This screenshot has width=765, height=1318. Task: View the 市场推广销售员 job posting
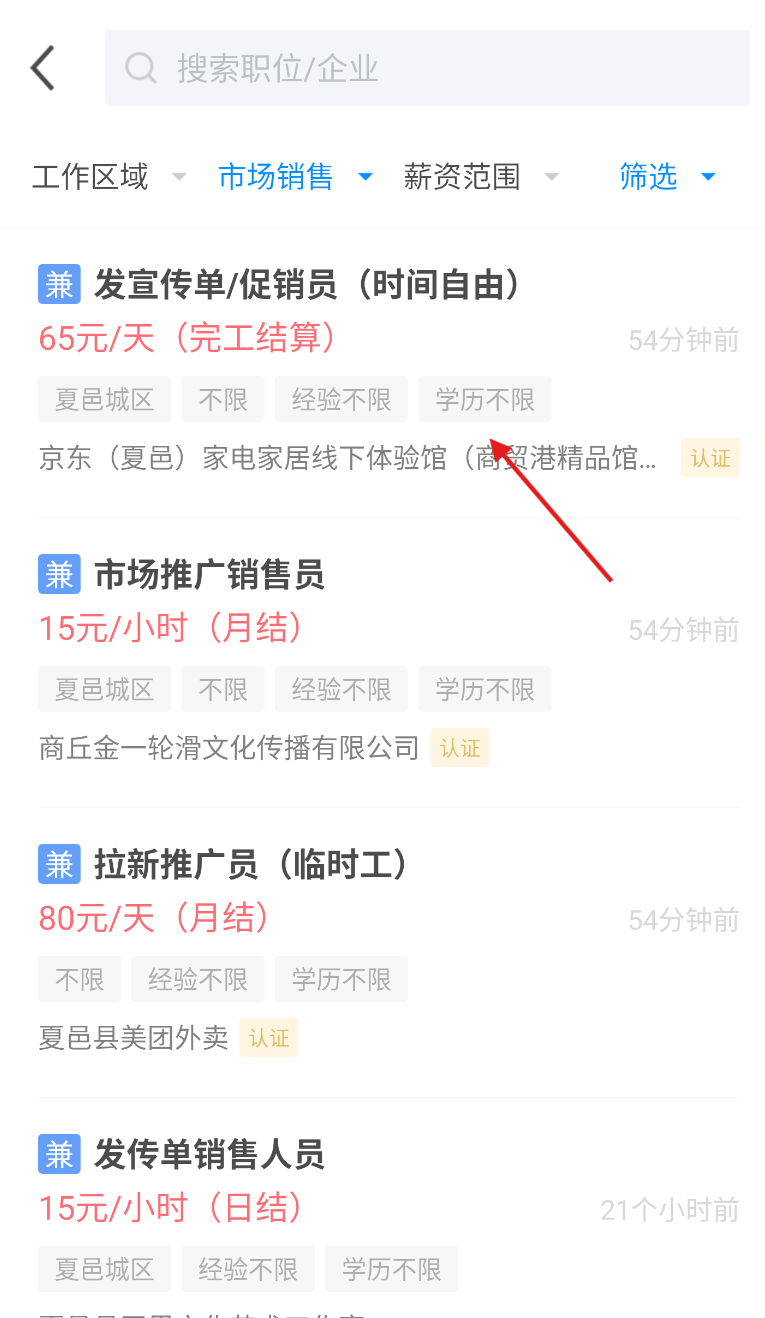209,576
